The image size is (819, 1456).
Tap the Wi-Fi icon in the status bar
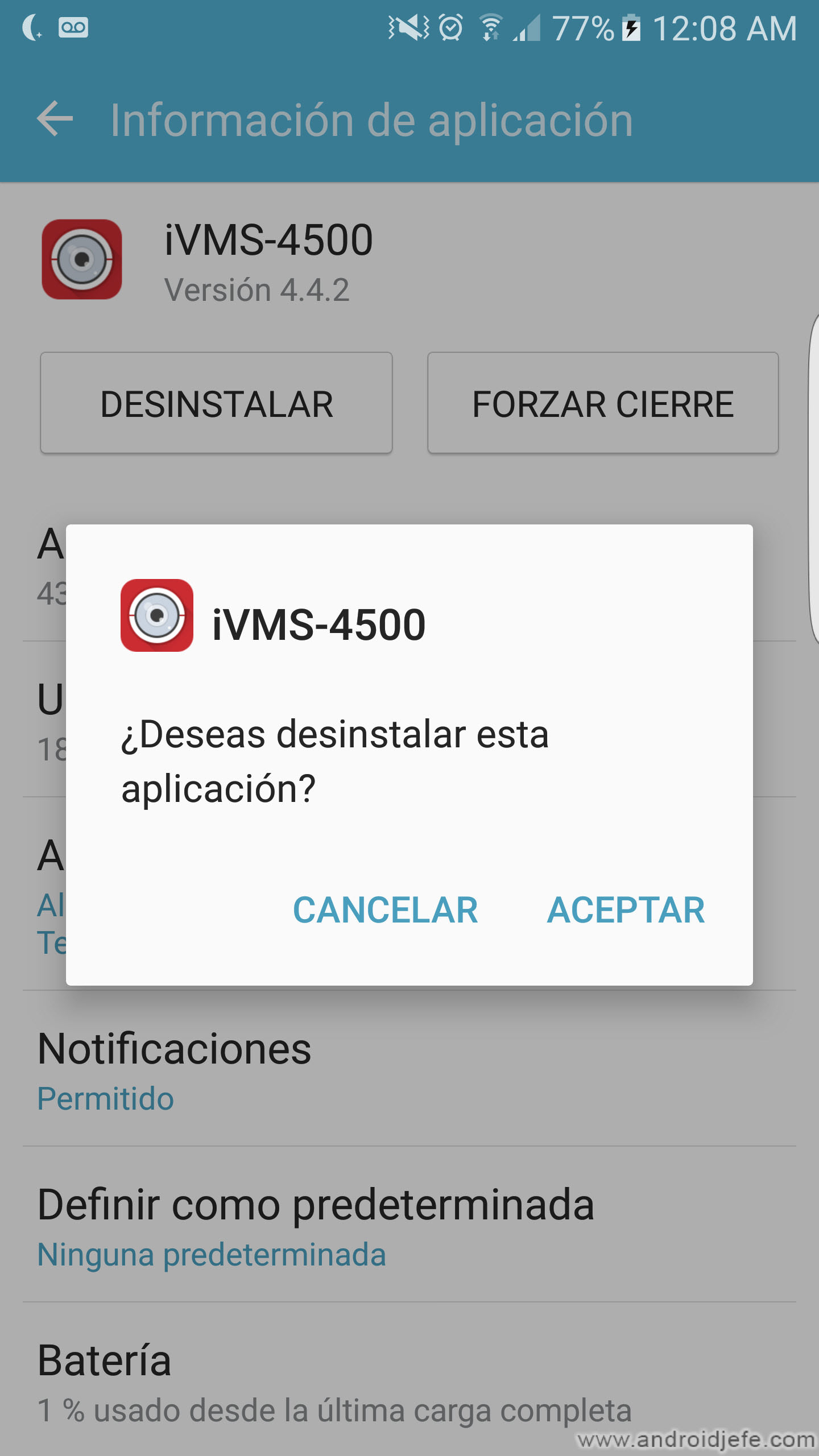tap(490, 27)
